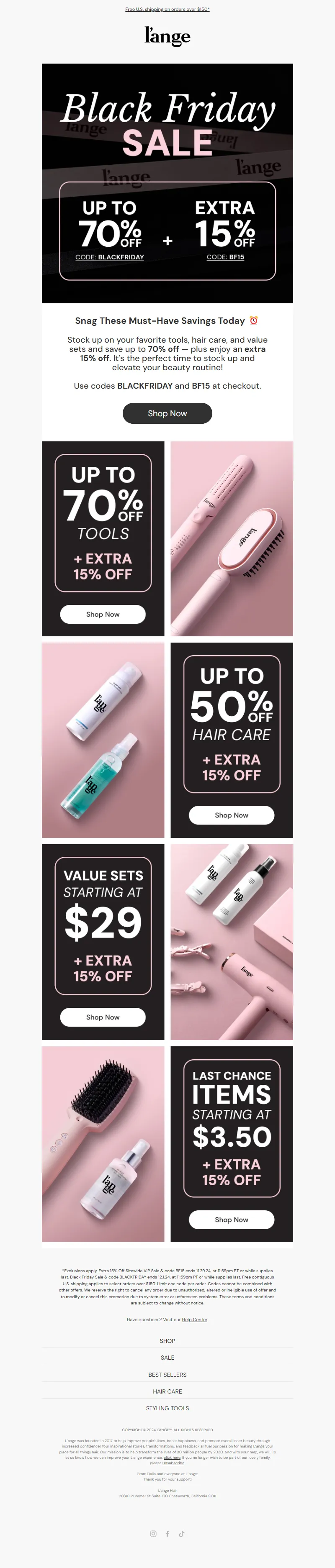Tap the click here feedback link
335x1568 pixels.
(172, 1458)
